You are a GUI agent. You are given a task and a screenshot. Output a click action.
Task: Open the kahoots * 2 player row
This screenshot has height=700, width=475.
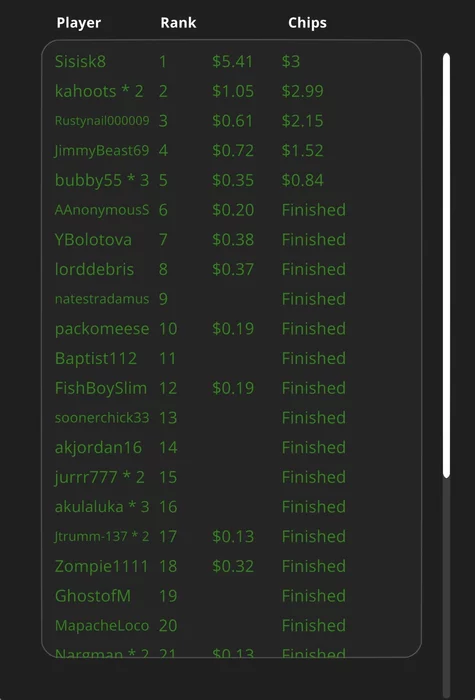[x=231, y=91]
